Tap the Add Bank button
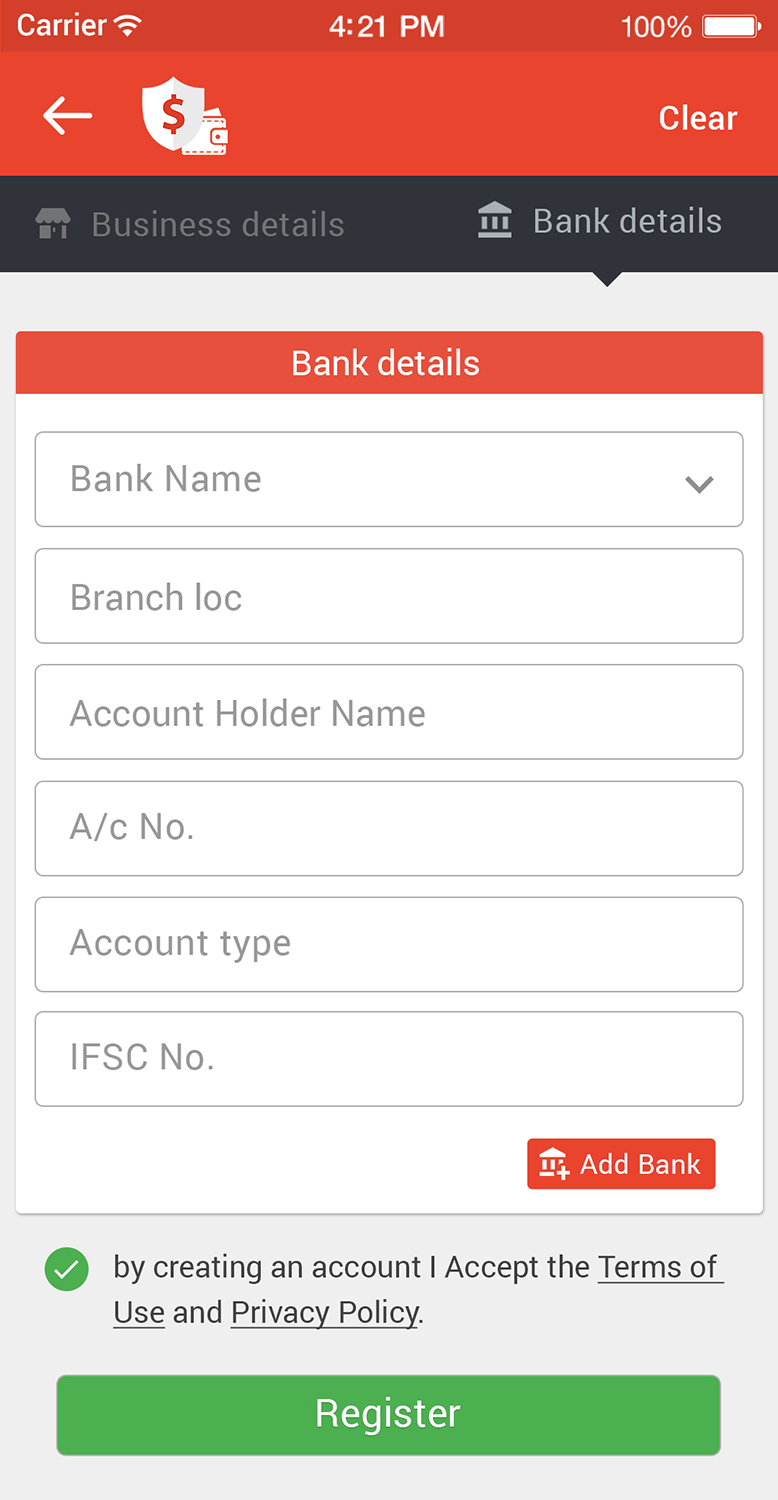The height and width of the screenshot is (1500, 778). coord(621,1164)
